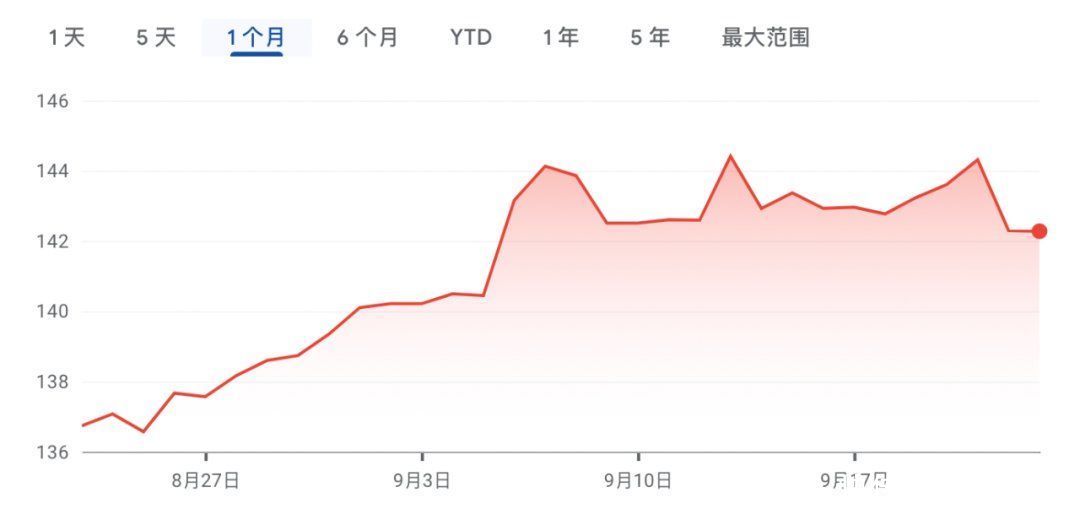
Task: Show the 6 个月 chart
Action: [367, 37]
